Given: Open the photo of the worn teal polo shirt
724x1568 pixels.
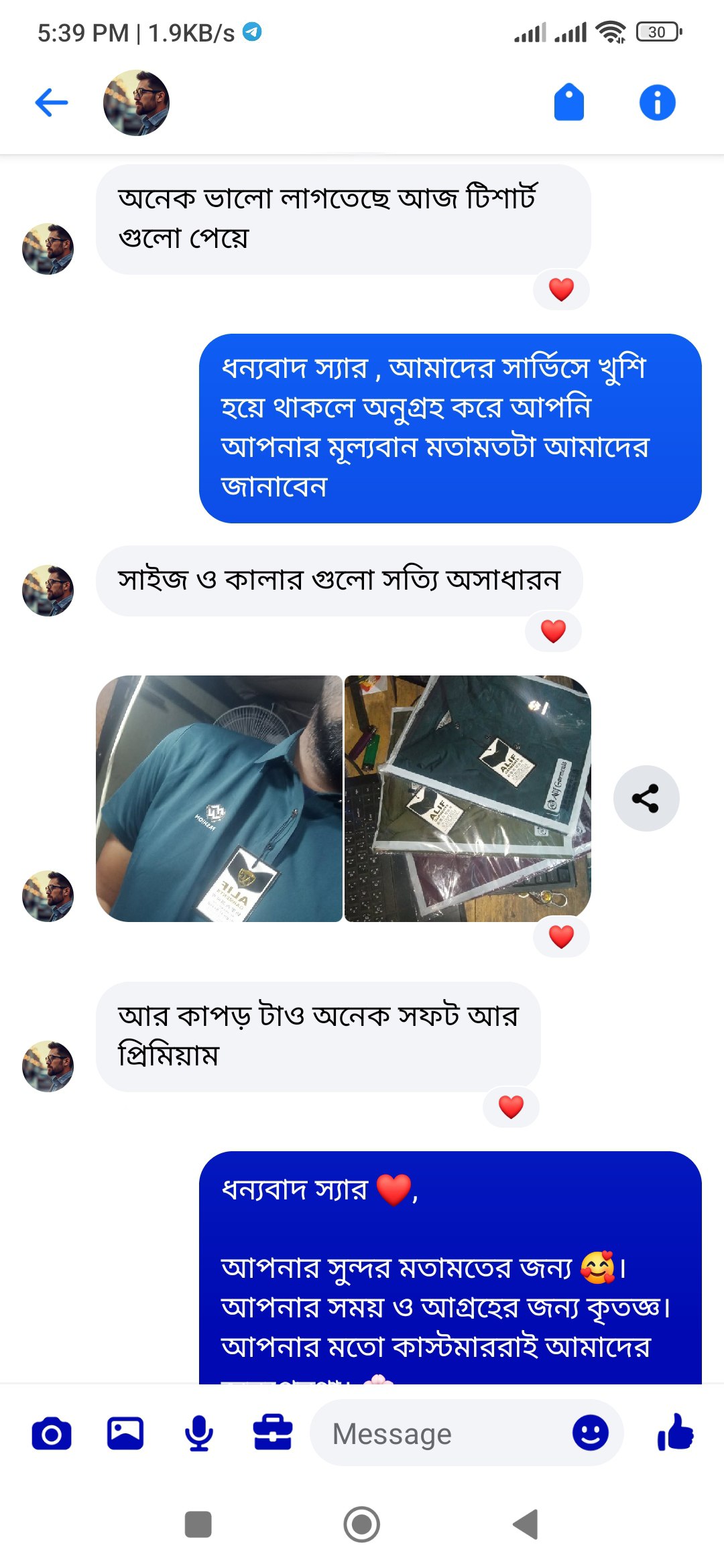Looking at the screenshot, I should tap(219, 798).
